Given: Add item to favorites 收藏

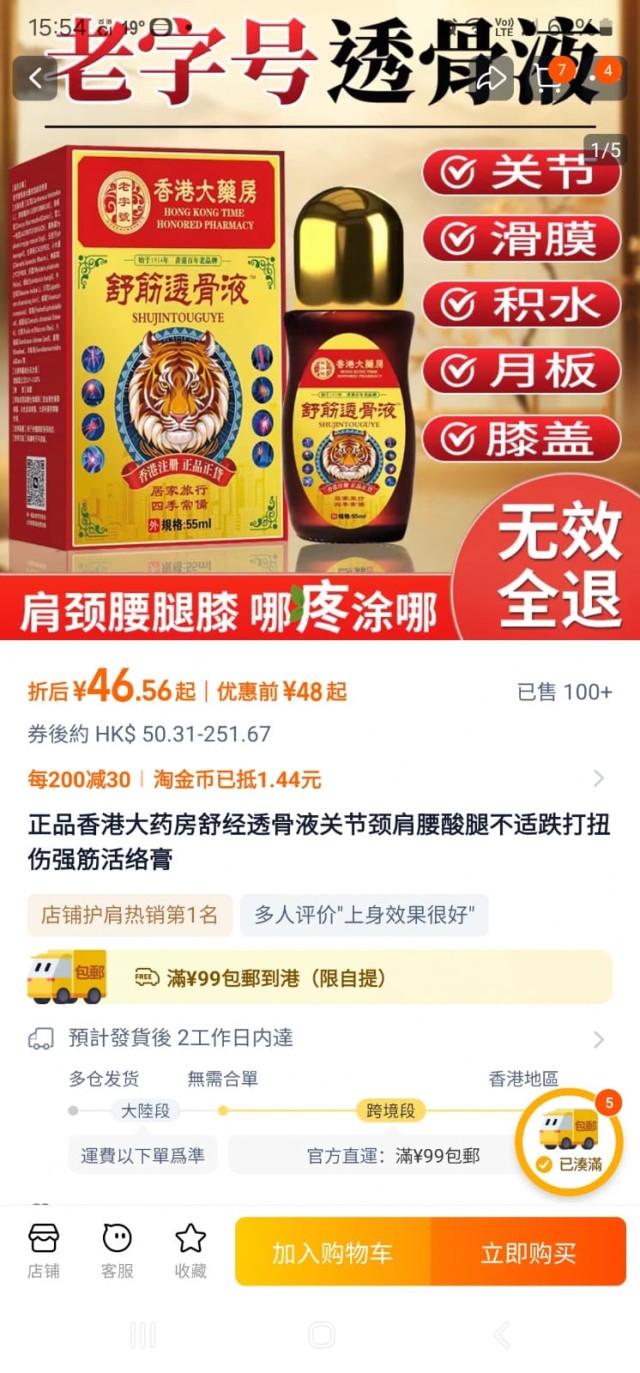Looking at the screenshot, I should click(190, 1251).
